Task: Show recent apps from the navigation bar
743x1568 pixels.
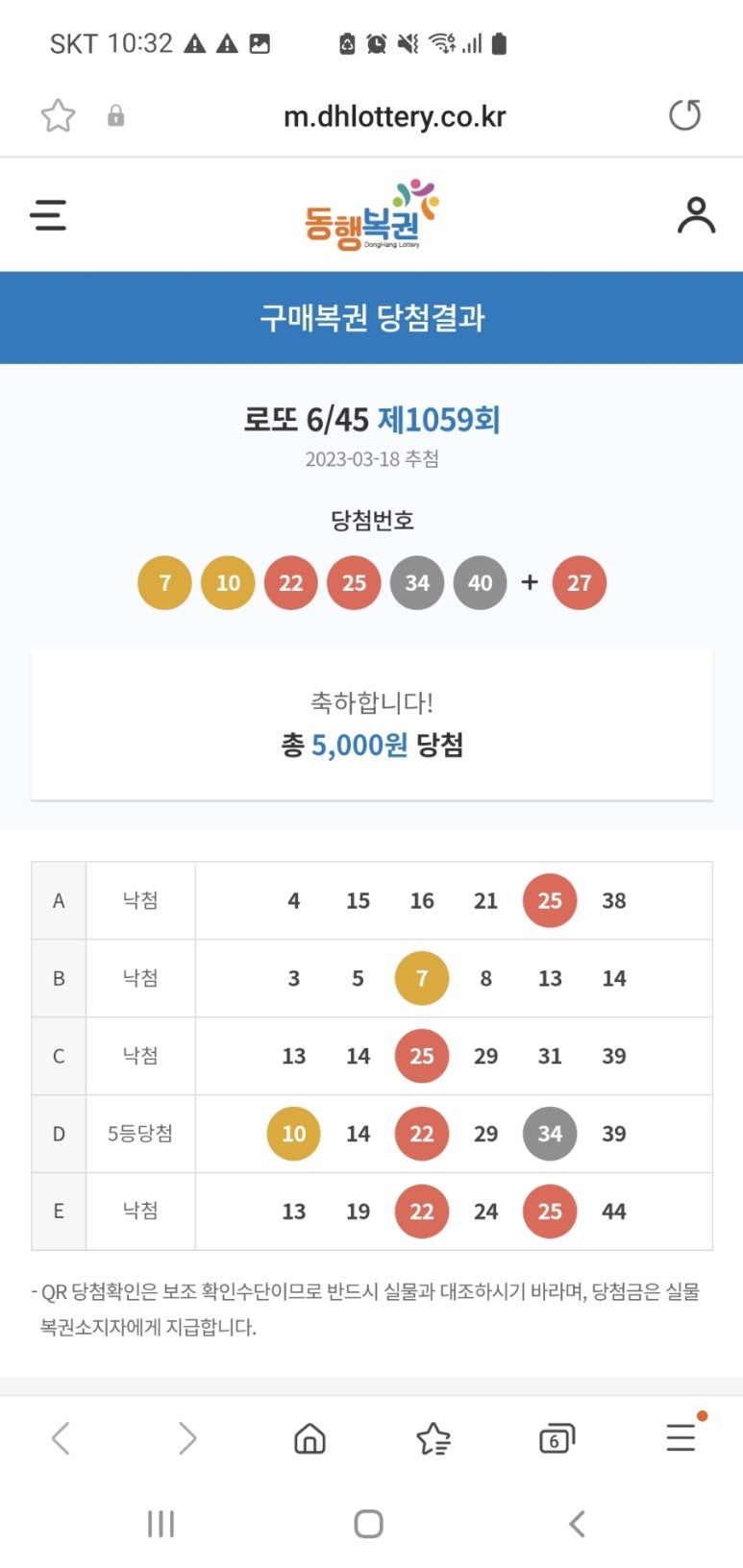Action: tap(161, 1524)
